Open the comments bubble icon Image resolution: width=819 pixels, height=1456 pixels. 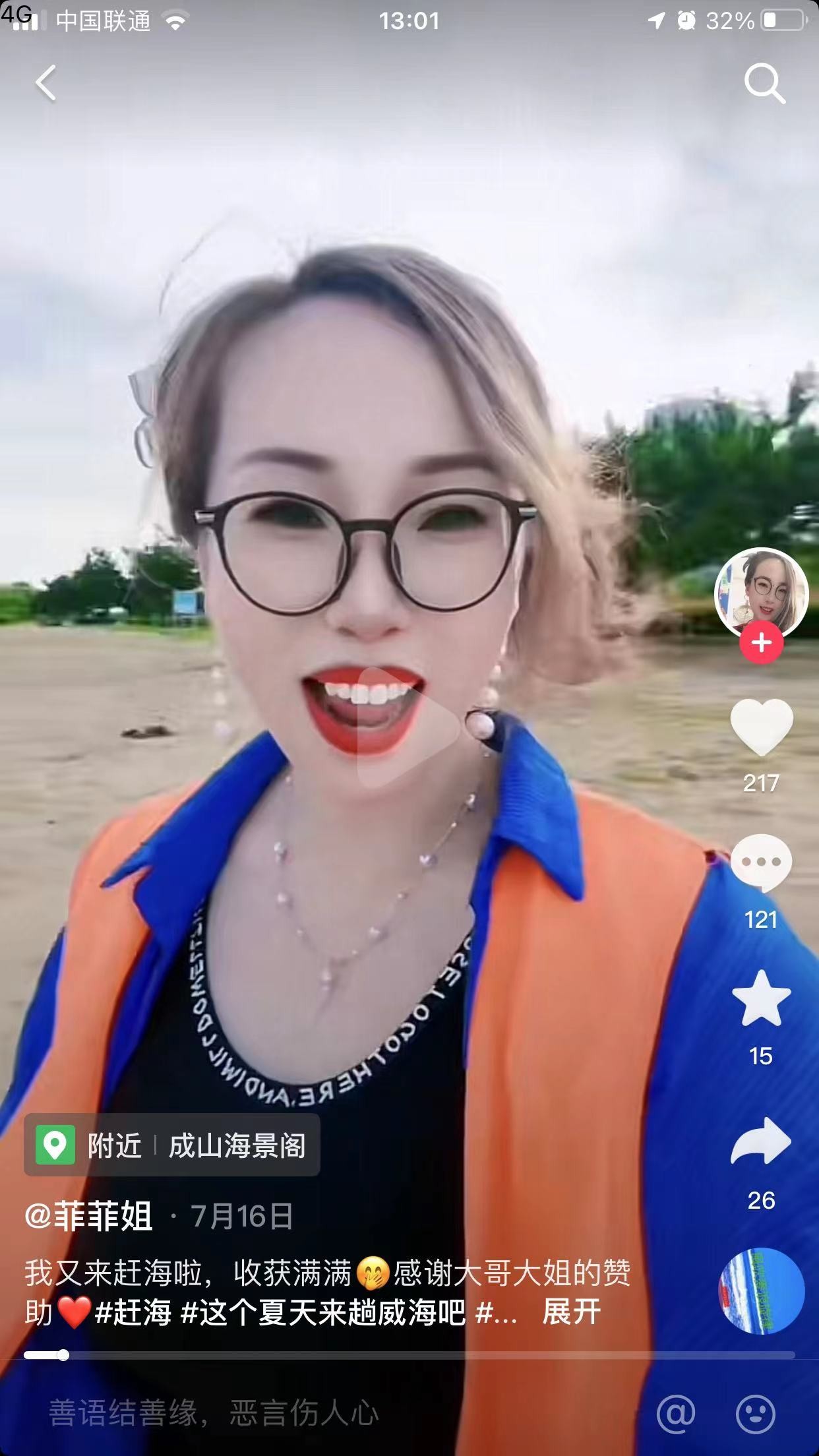(761, 863)
